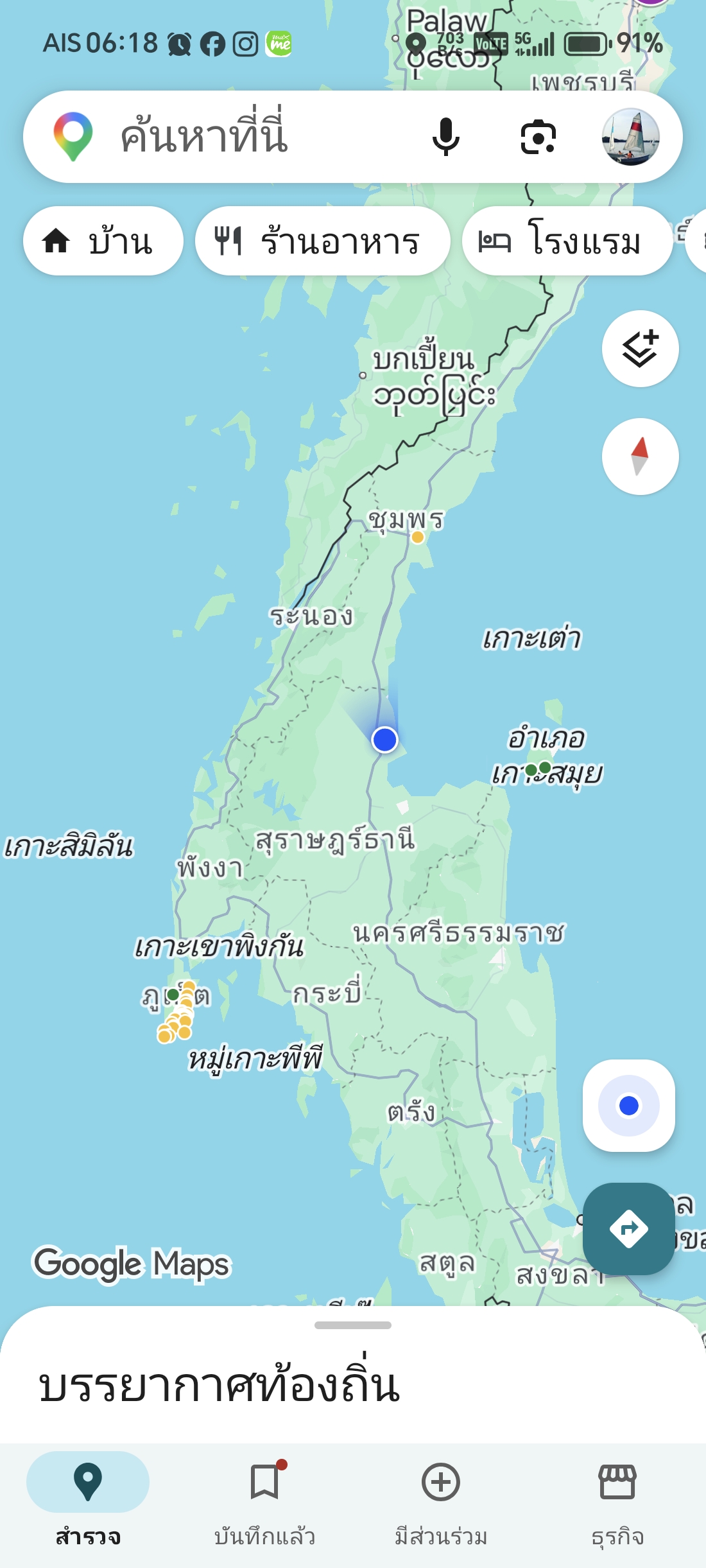Open directions floating button
The height and width of the screenshot is (1568, 706).
point(628,1228)
